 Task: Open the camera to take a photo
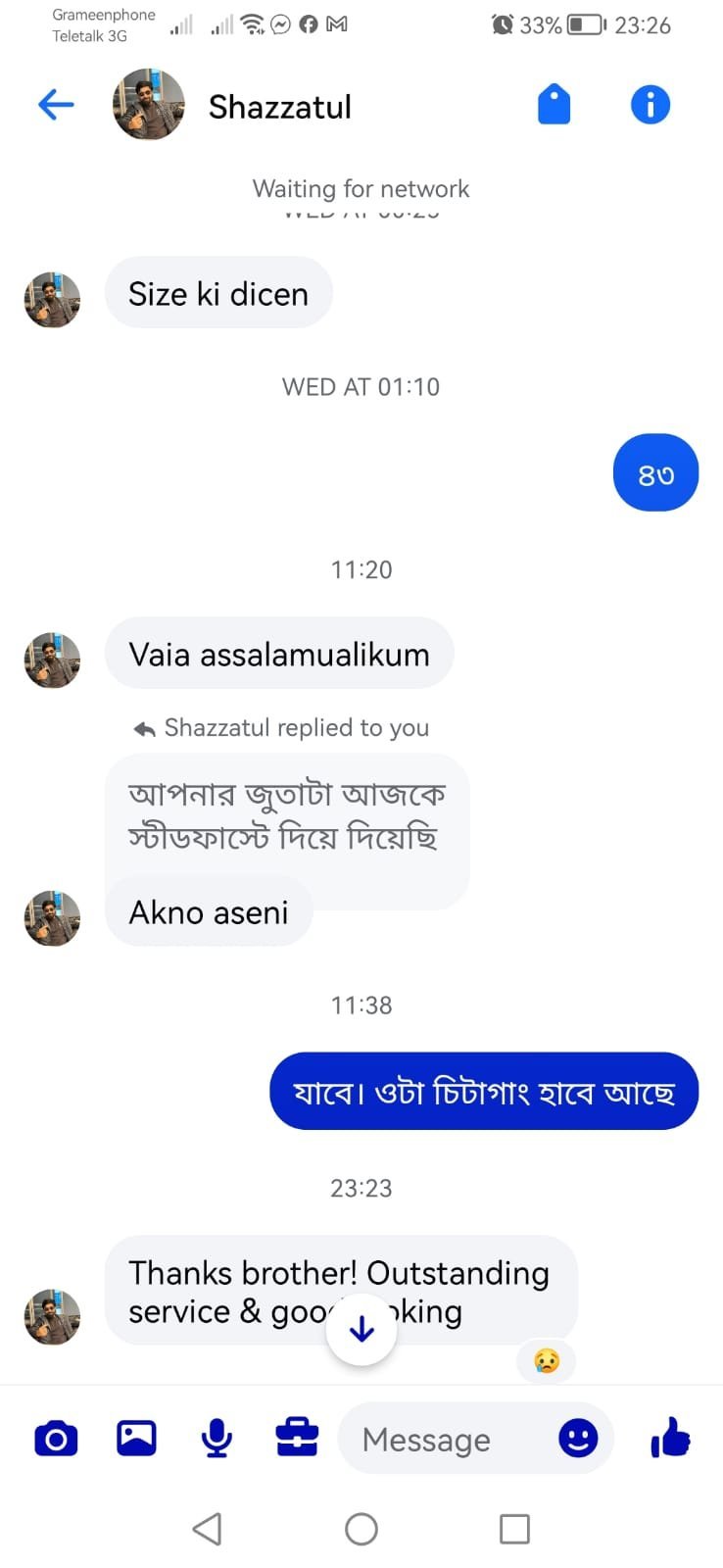tap(56, 1439)
